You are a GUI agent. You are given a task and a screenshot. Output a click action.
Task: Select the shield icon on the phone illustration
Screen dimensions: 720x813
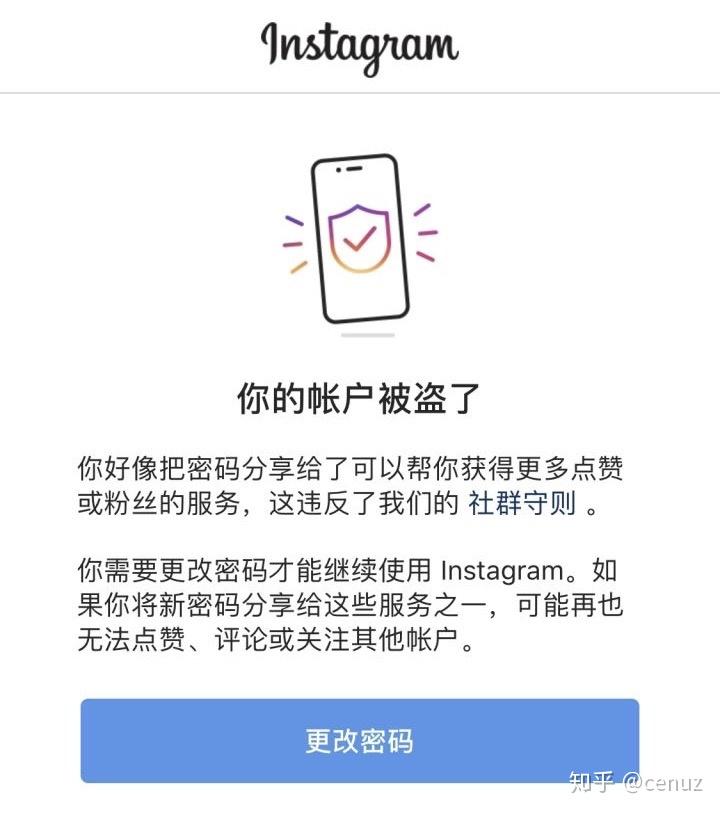pyautogui.click(x=360, y=240)
